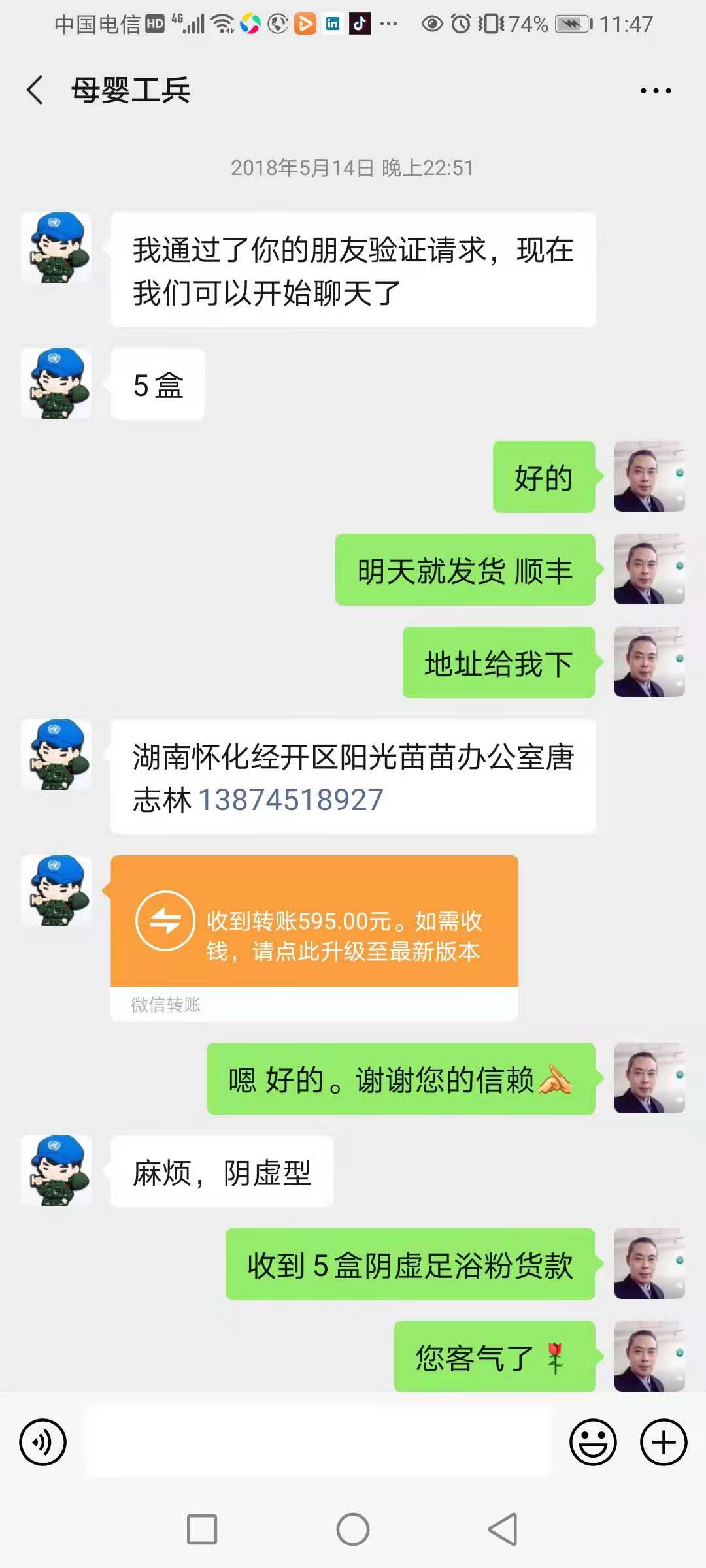This screenshot has width=706, height=1568.
Task: Open the emoji sticker panel
Action: [x=593, y=1442]
